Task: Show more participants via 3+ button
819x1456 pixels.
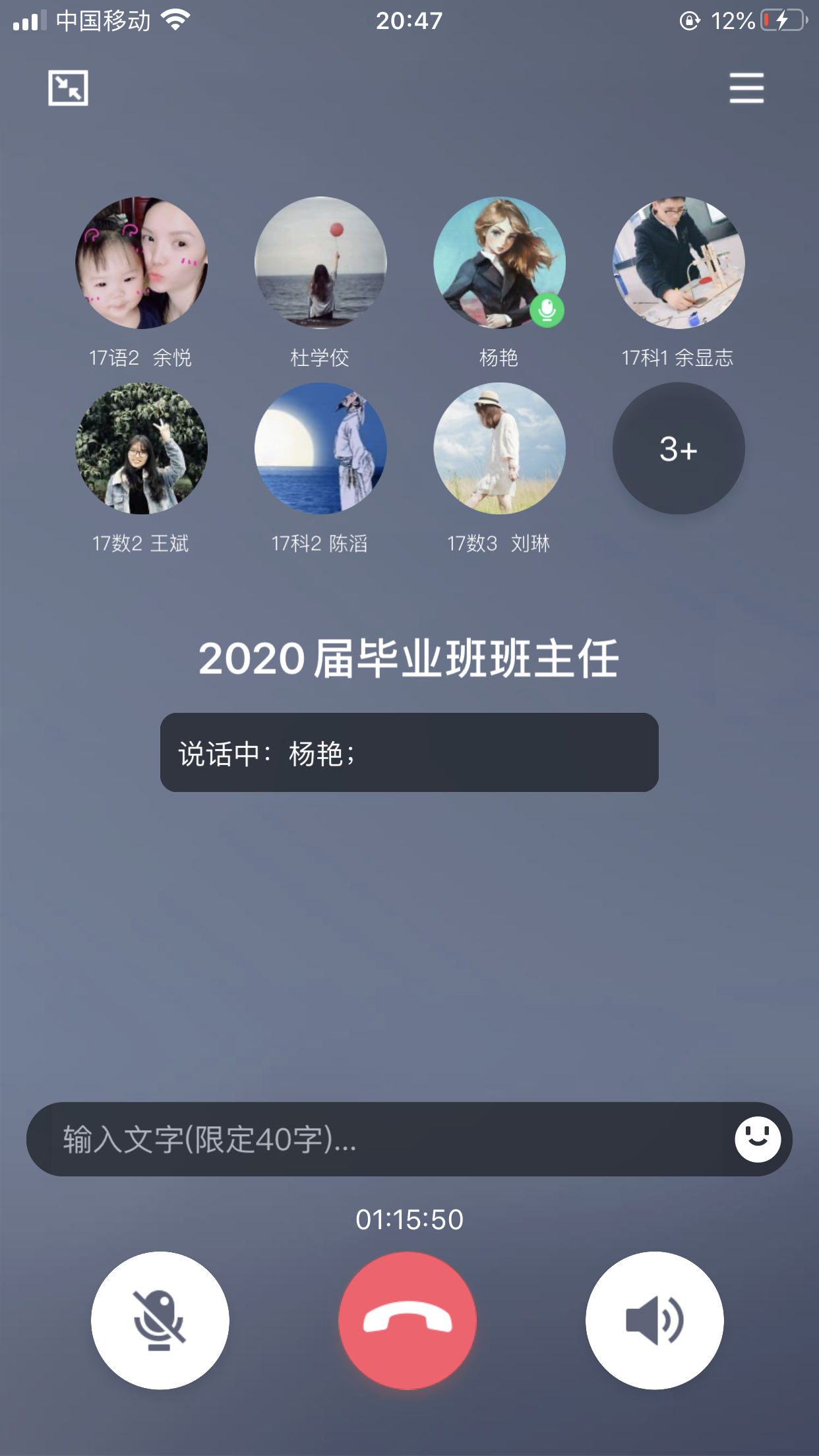Action: (x=679, y=448)
